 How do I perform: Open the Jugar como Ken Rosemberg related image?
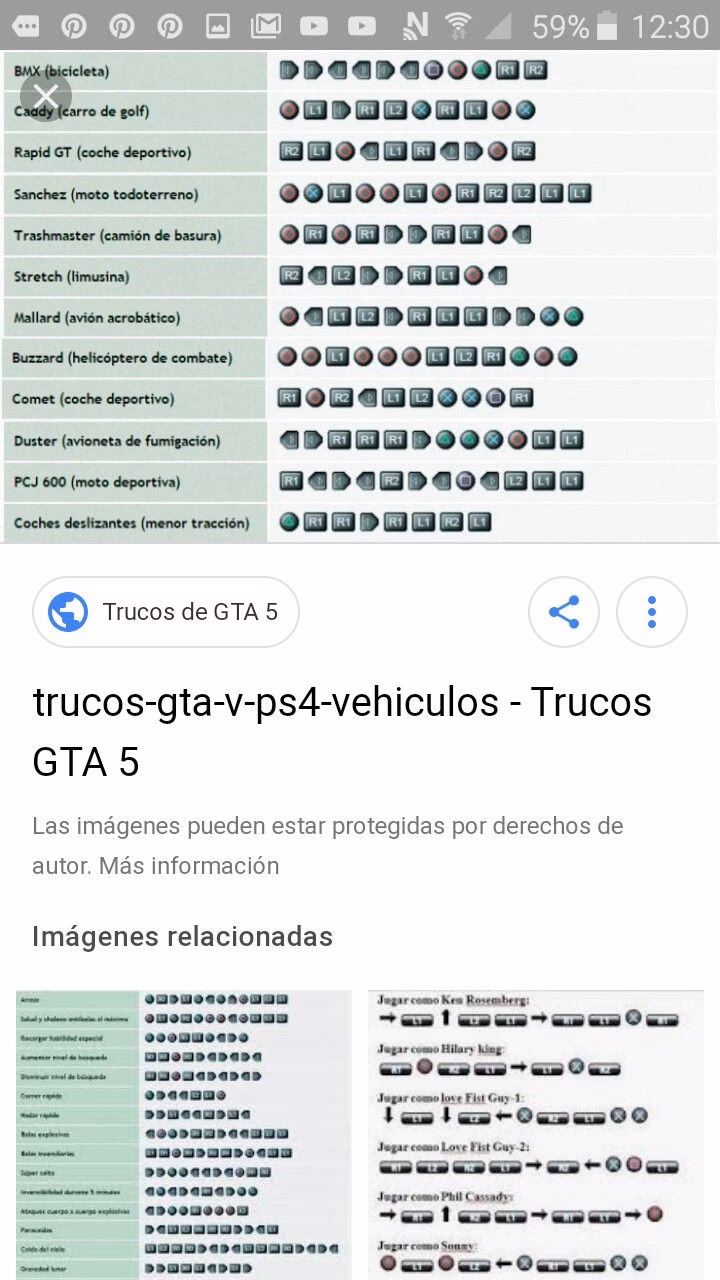point(535,1135)
